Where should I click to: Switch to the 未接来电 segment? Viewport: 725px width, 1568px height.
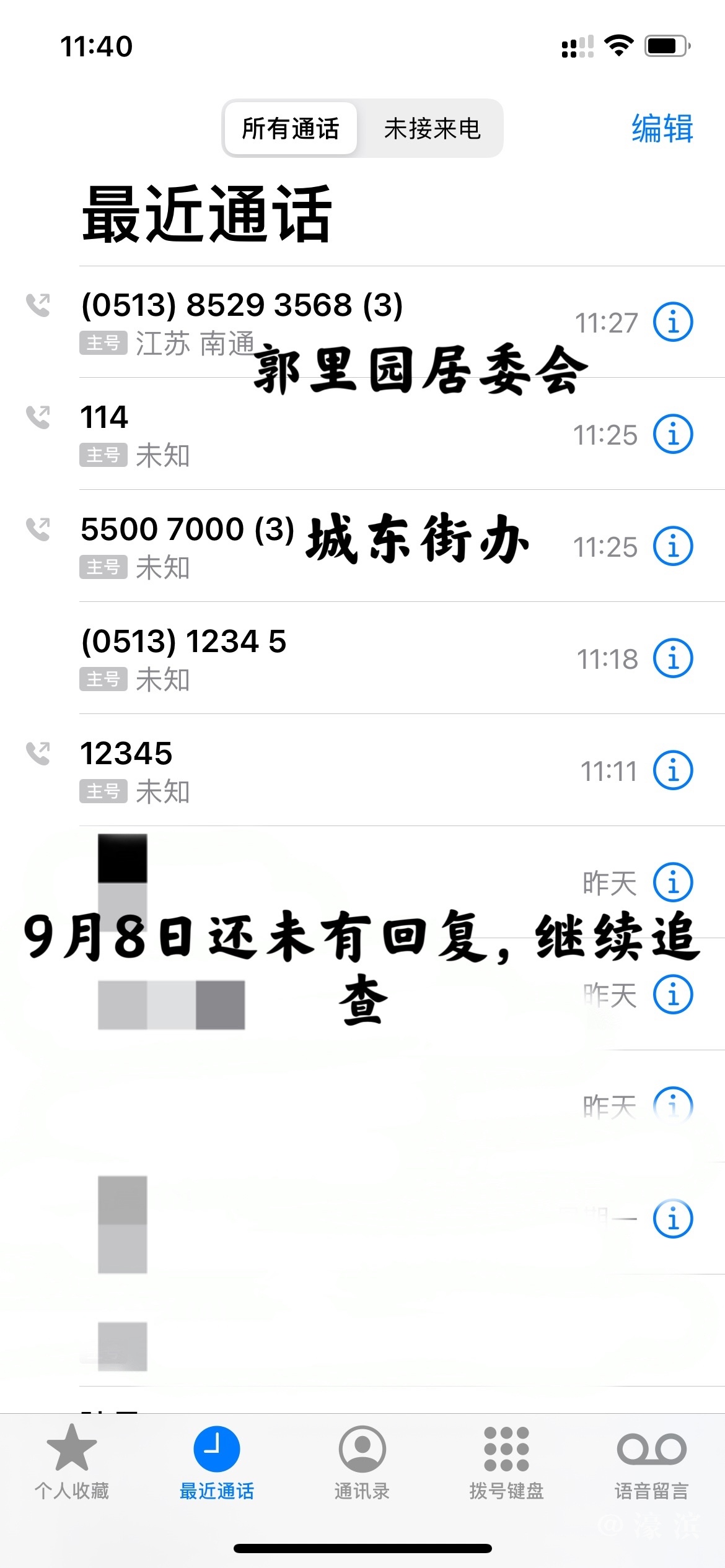coord(432,129)
